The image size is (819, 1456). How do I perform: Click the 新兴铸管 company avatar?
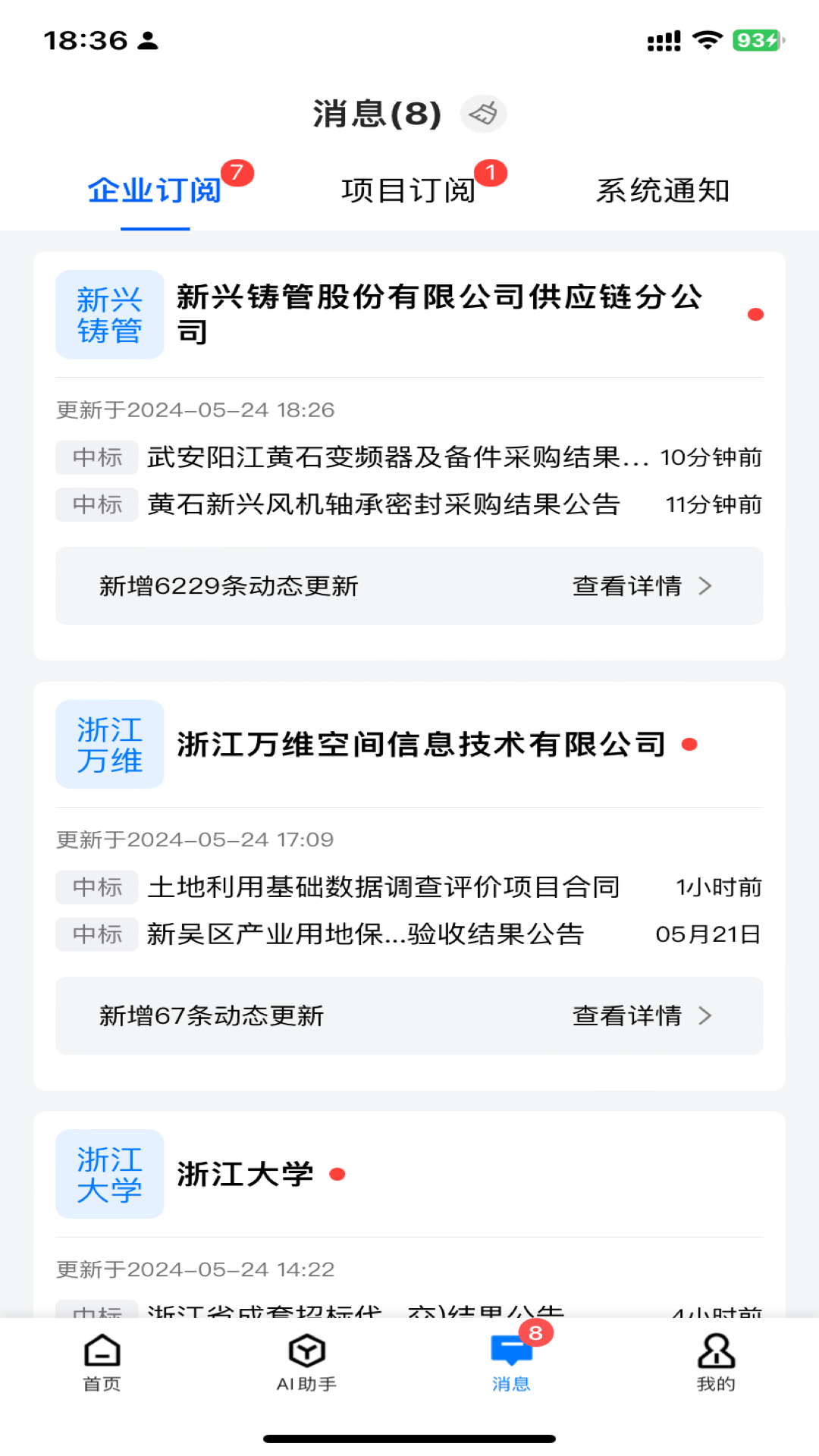[109, 314]
